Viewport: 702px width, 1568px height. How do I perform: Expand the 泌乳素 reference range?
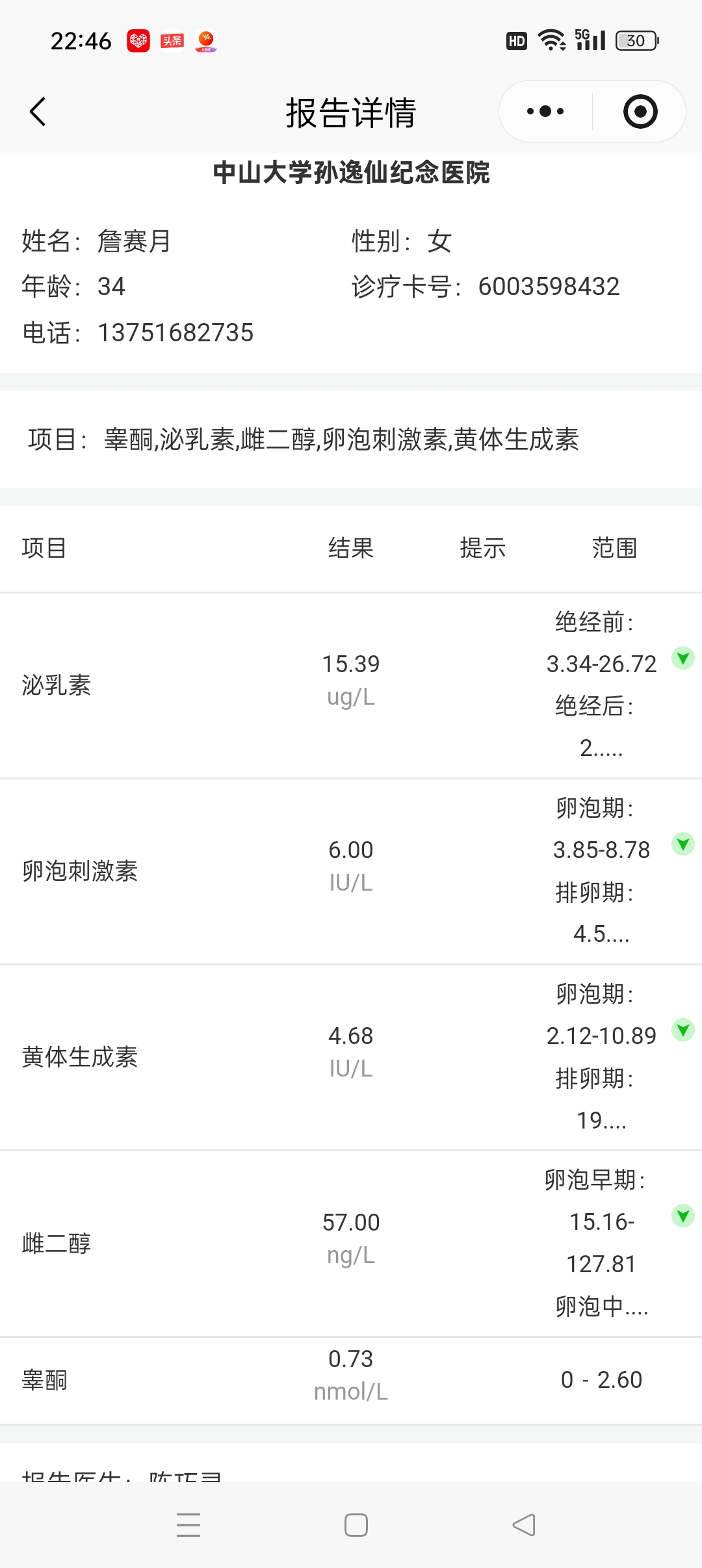pyautogui.click(x=682, y=658)
